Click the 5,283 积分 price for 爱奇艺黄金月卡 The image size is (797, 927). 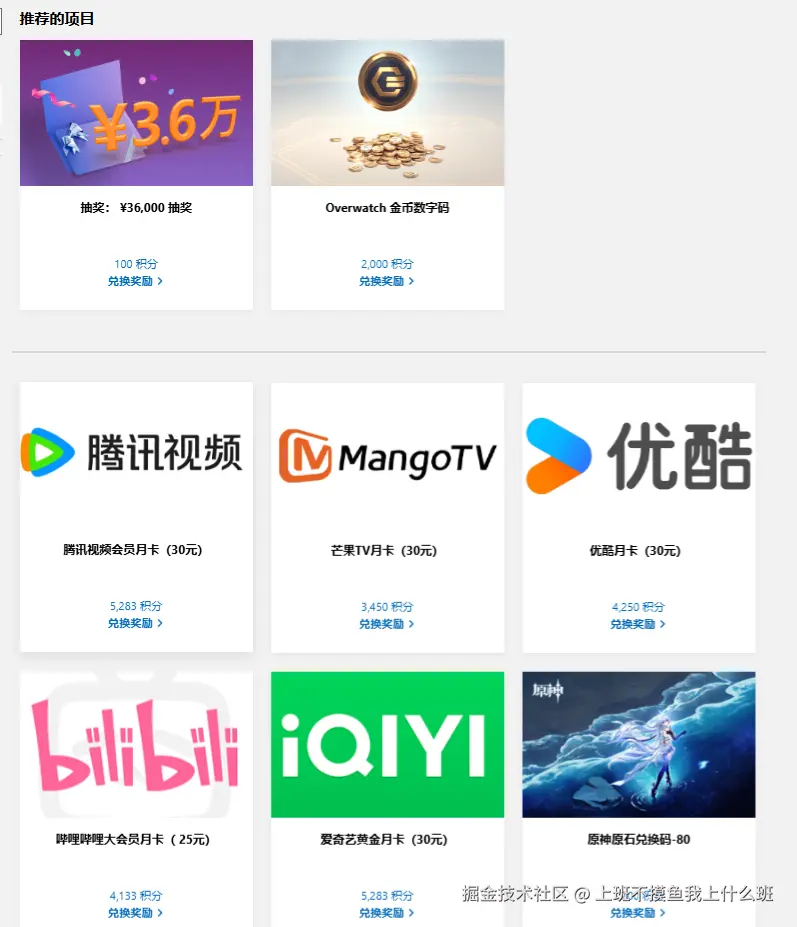387,896
